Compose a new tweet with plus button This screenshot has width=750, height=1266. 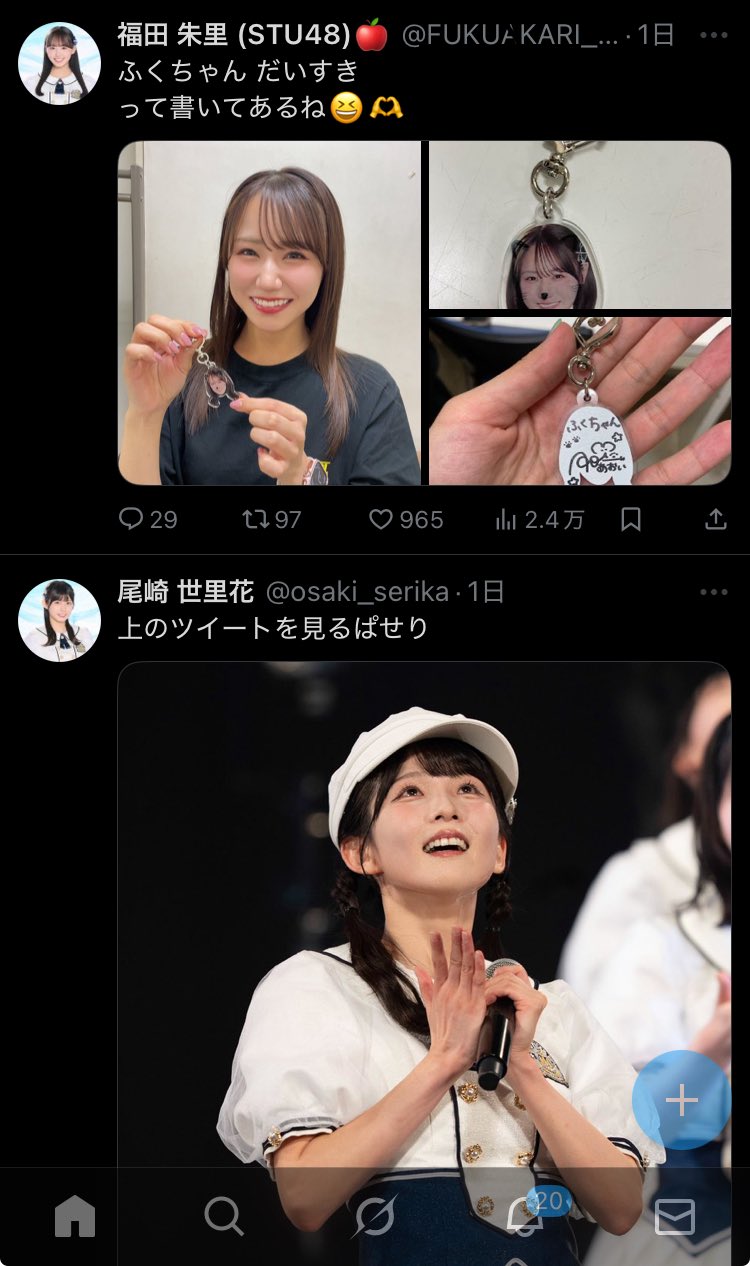682,1100
